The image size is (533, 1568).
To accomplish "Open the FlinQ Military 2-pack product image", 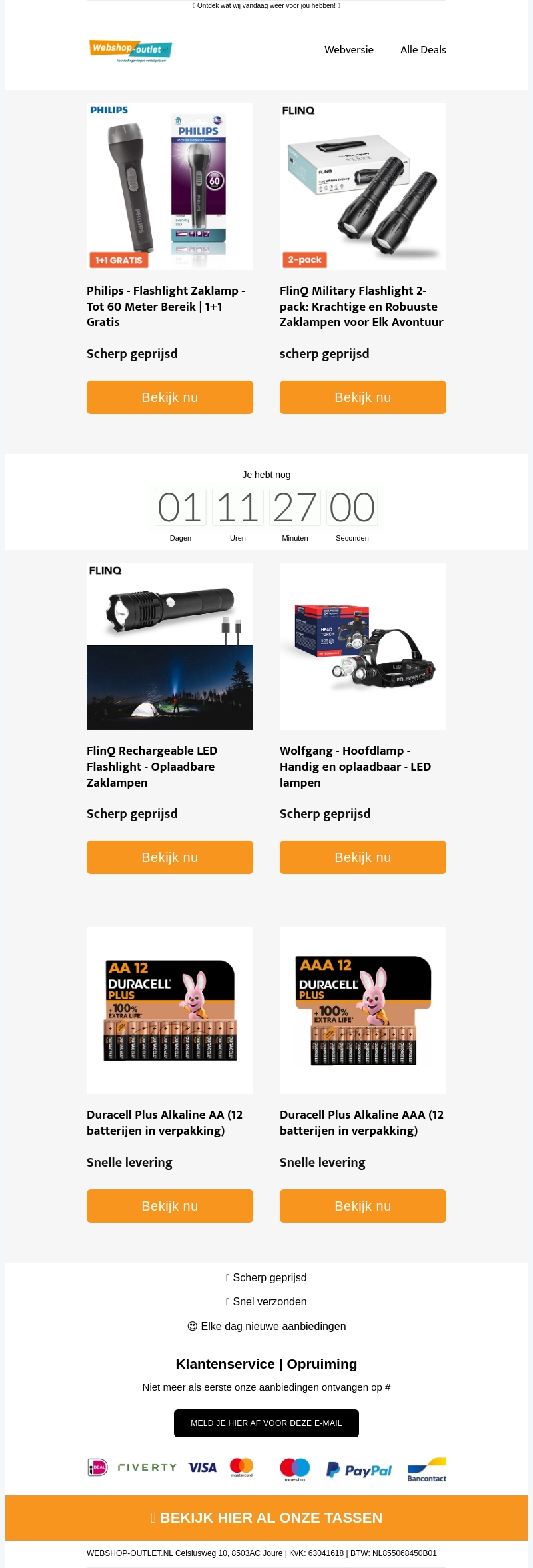I will (363, 187).
